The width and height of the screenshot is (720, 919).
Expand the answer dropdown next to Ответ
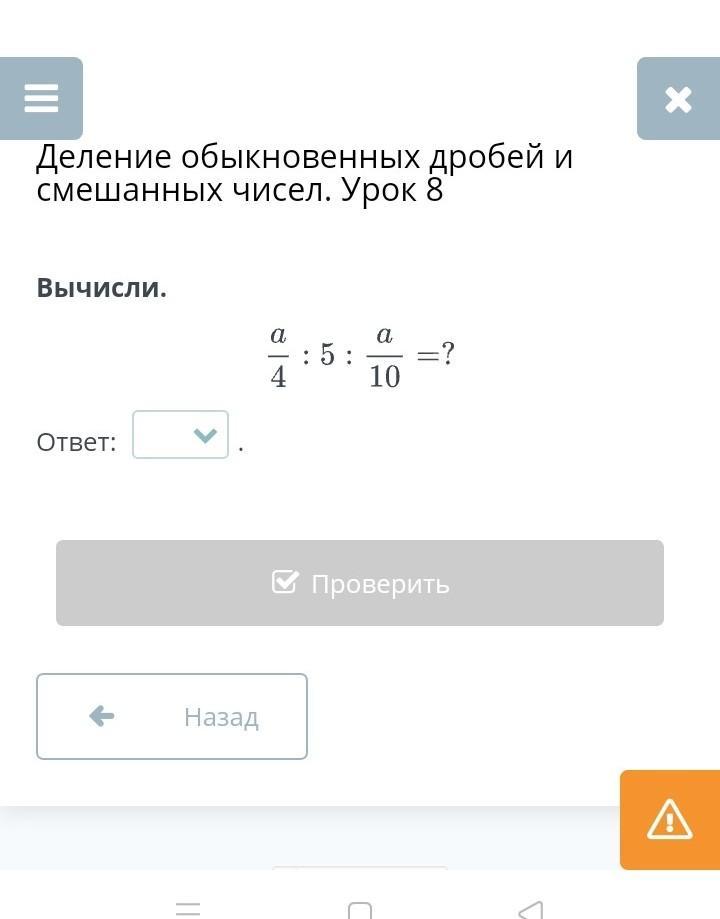pyautogui.click(x=181, y=435)
